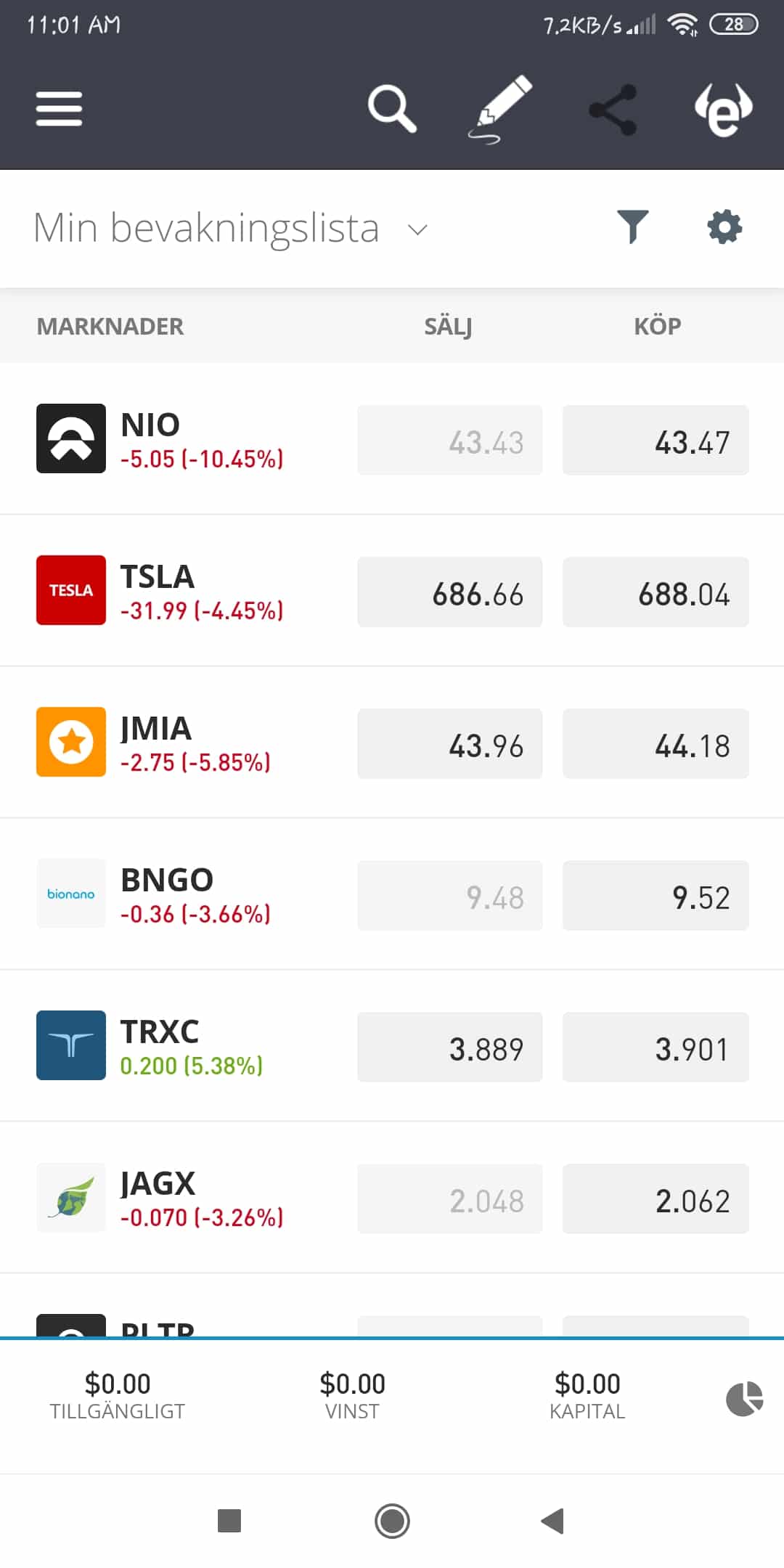Open the eToro bull logo icon

(x=724, y=110)
